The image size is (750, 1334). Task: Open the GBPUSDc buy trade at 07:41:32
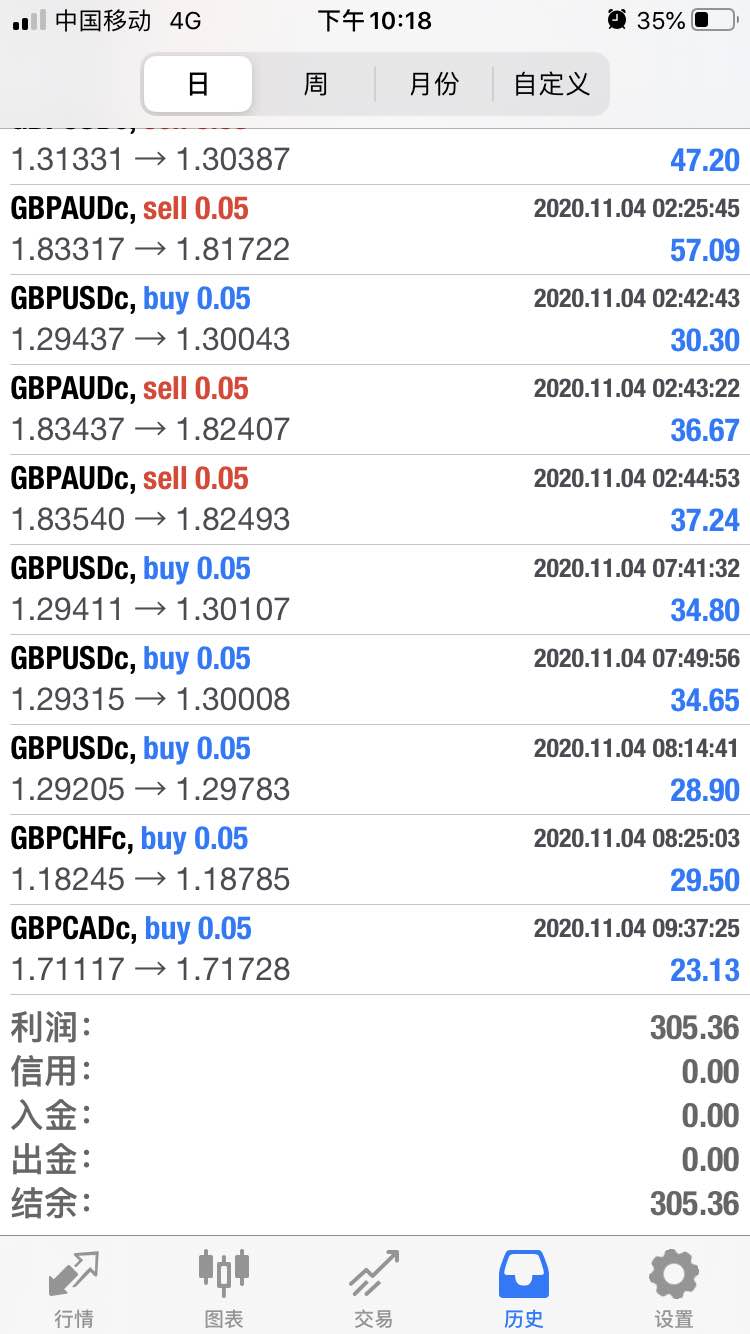click(375, 590)
